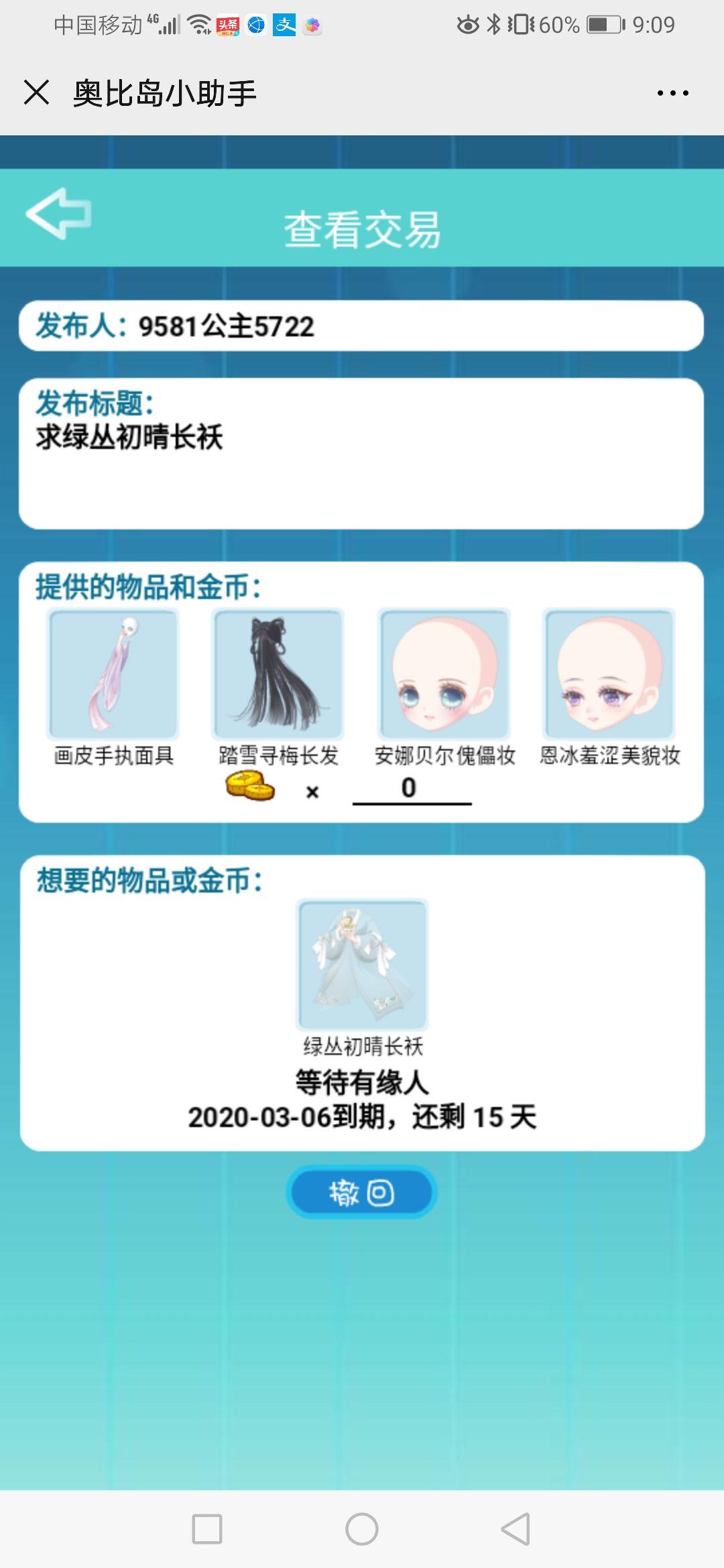The image size is (724, 1568).
Task: Tap the 撤回 button to withdraw trade
Action: coord(361,1193)
